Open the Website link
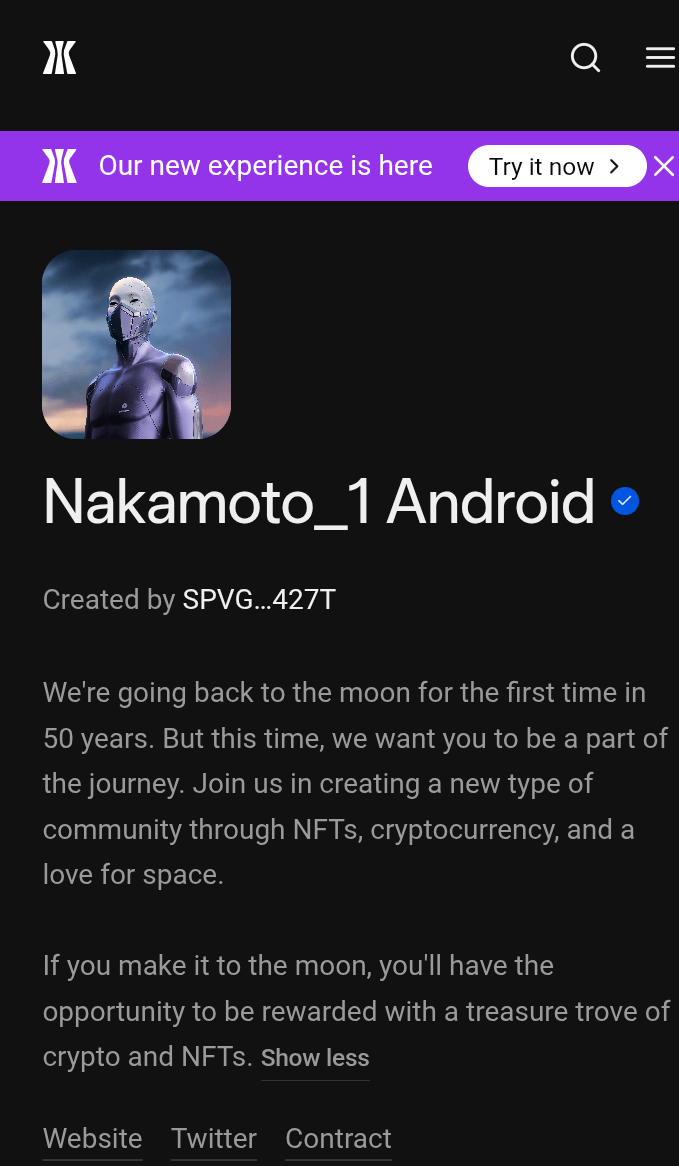679x1166 pixels. click(x=92, y=1138)
